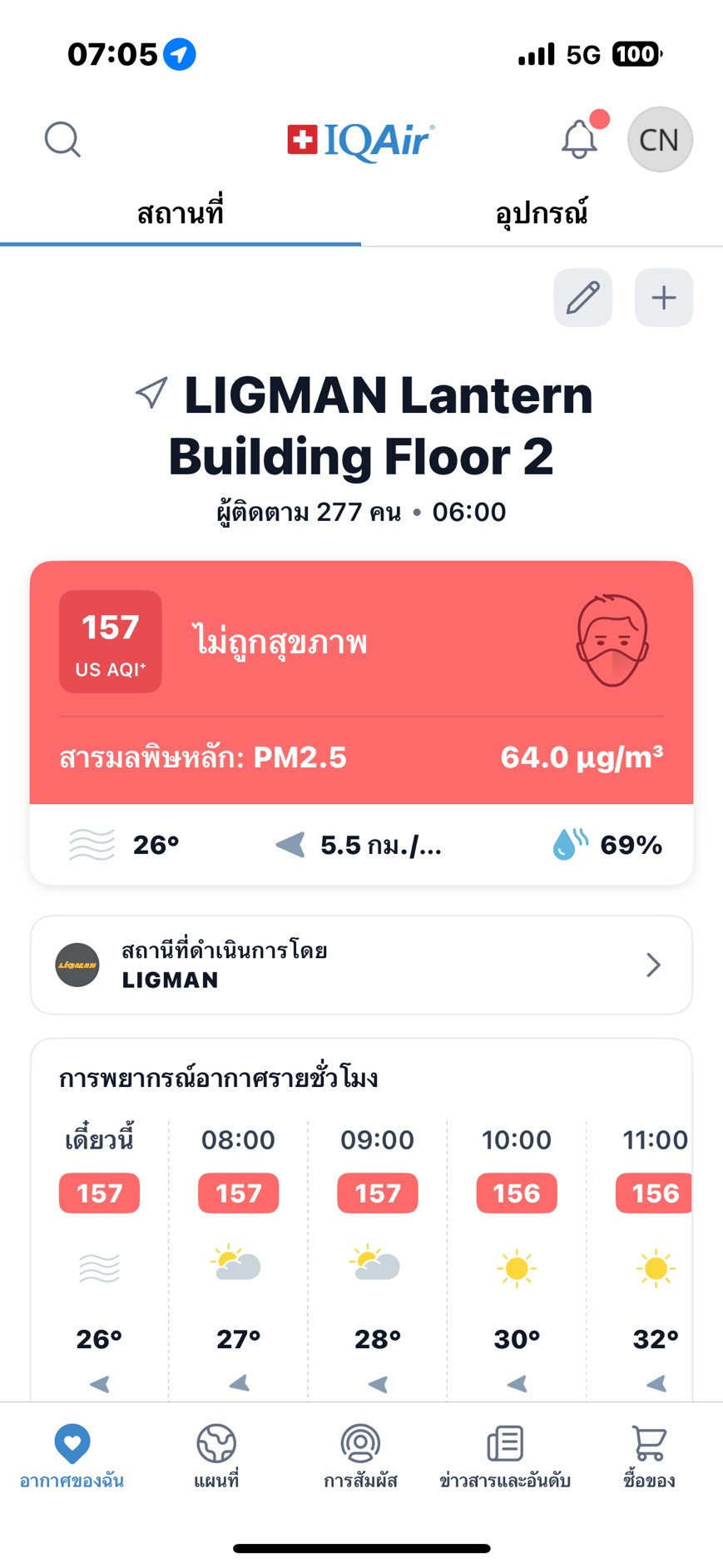Select อากาศของฉัน in bottom navigation
Viewport: 723px width, 1568px height.
point(72,1455)
